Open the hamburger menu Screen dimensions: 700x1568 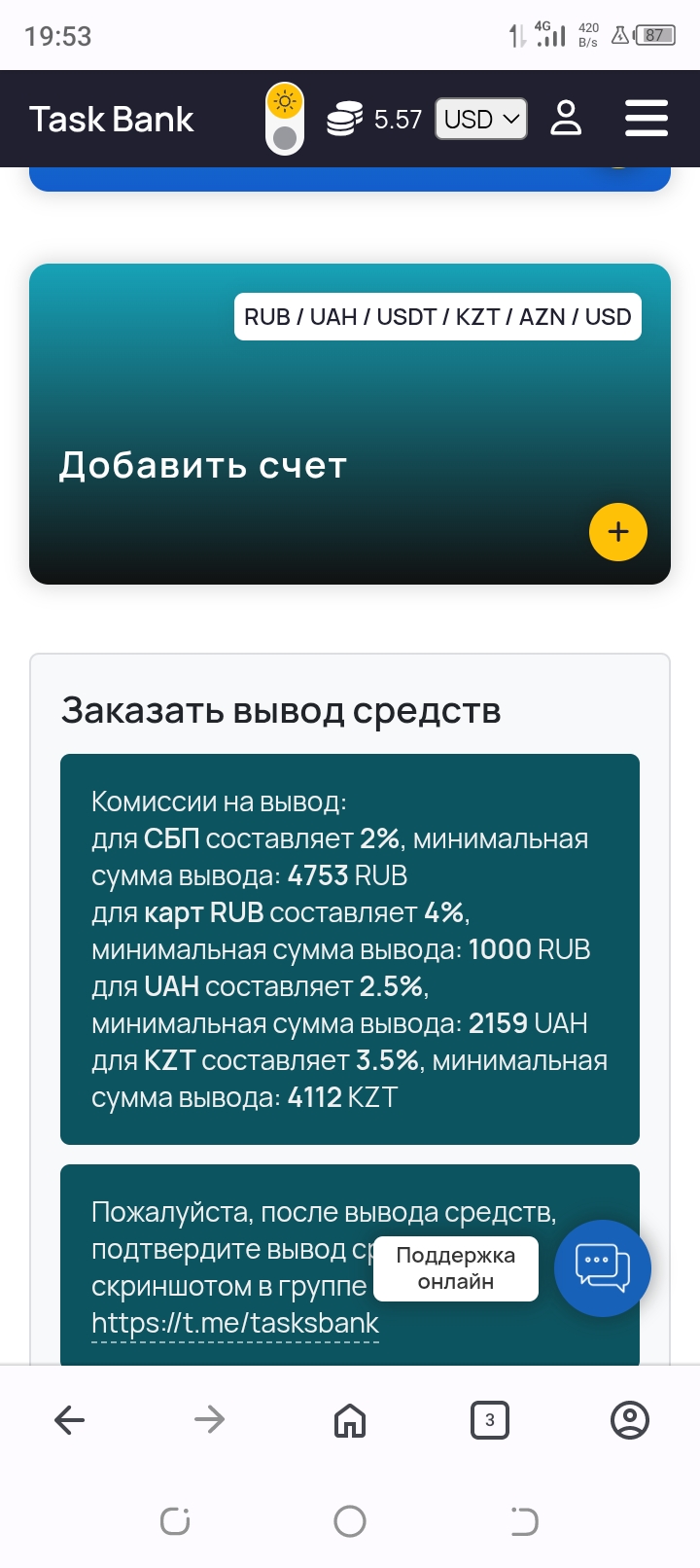point(646,119)
